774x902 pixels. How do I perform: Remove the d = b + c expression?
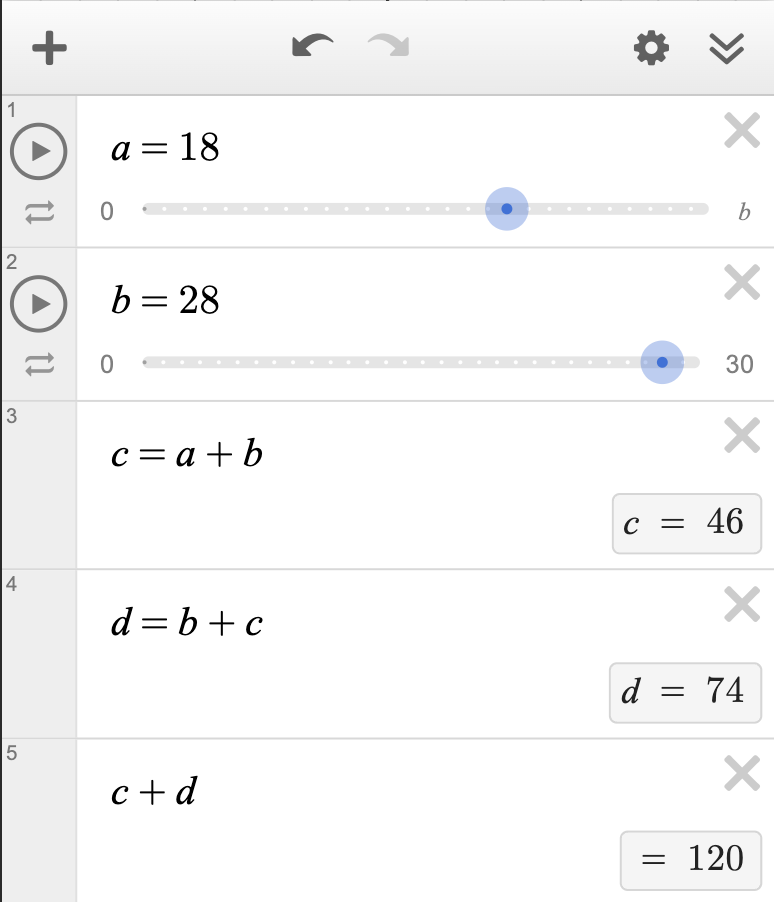[742, 605]
